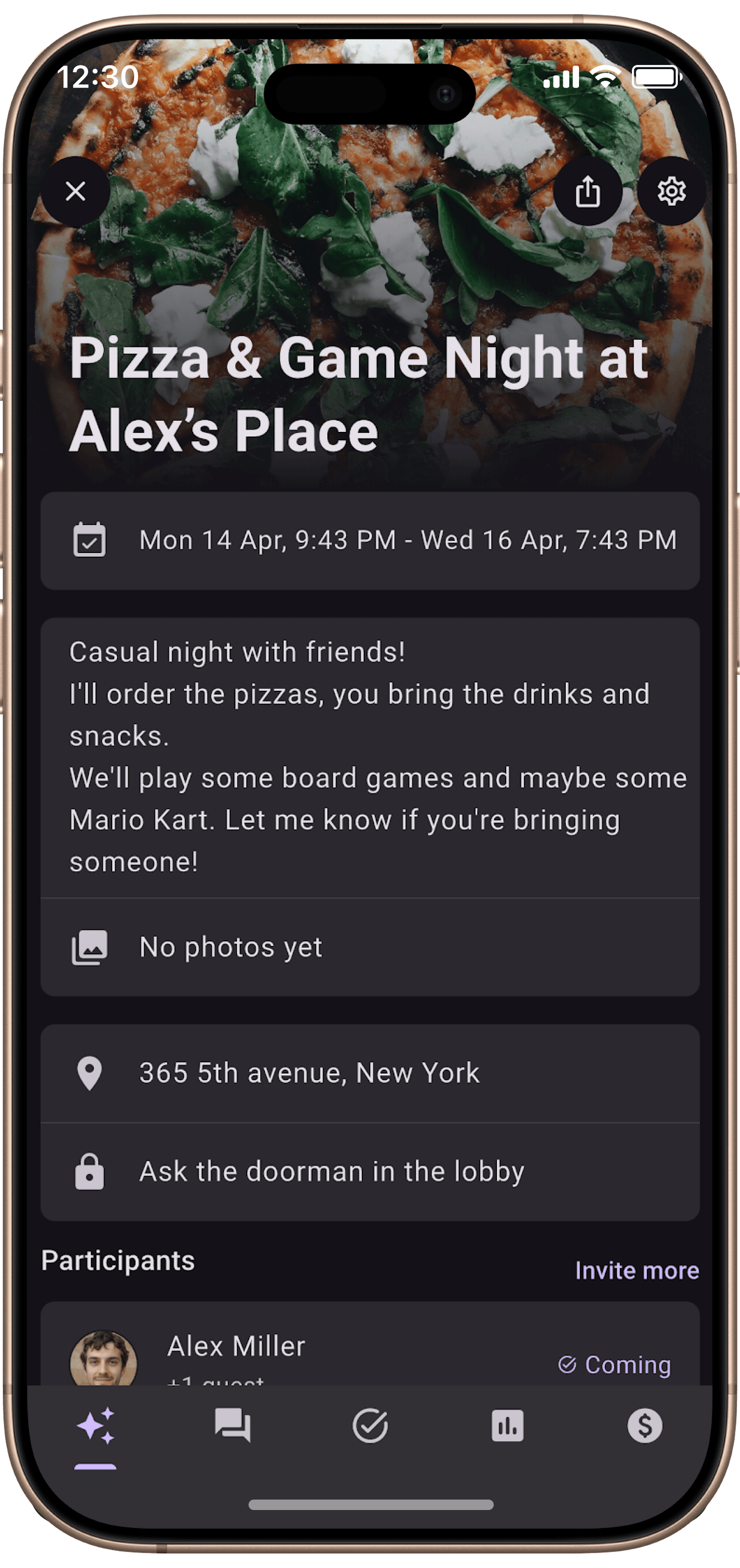
Task: Switch to the expenses dollar tab
Action: [644, 1426]
